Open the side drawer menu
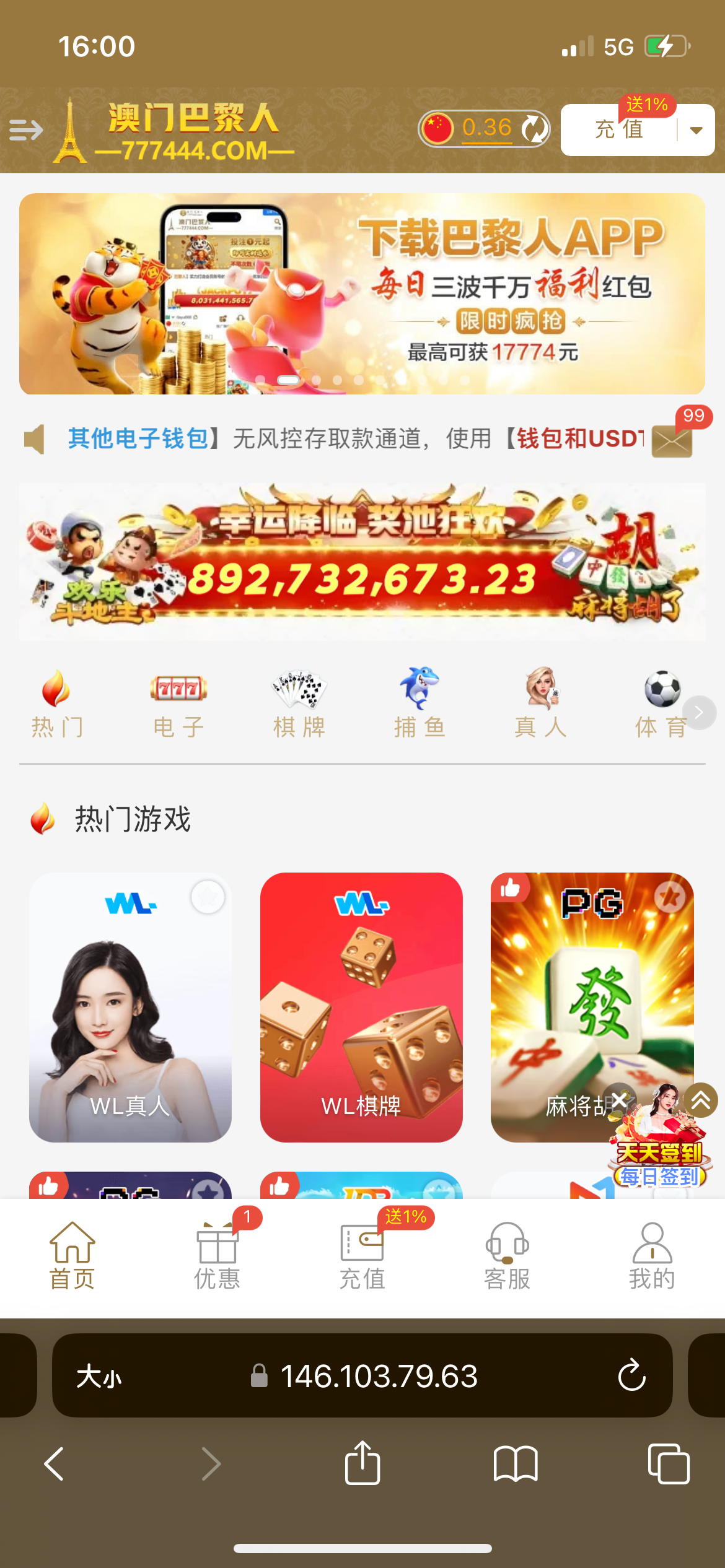 click(x=26, y=130)
